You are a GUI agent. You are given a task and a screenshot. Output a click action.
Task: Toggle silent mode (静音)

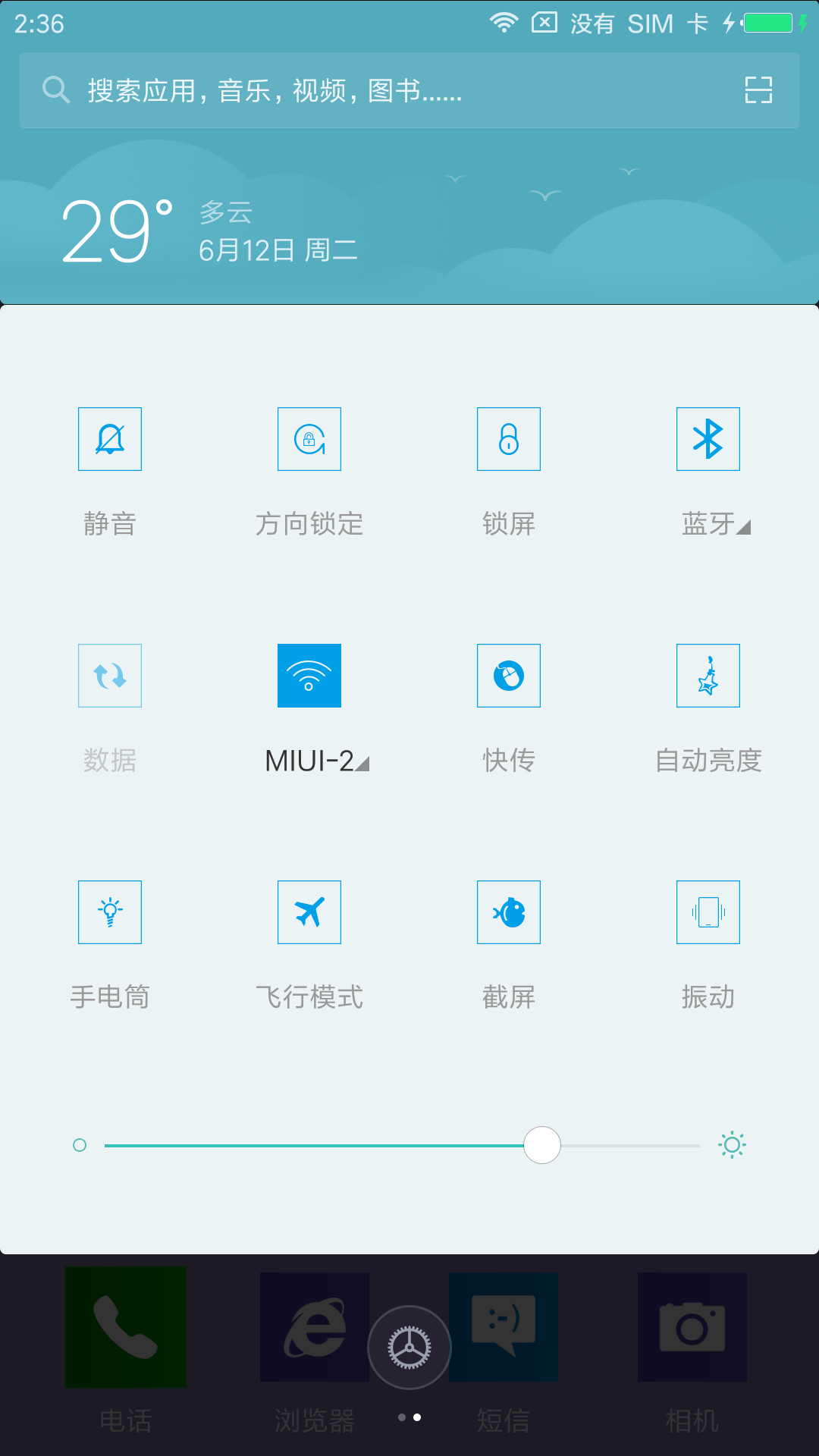point(110,439)
